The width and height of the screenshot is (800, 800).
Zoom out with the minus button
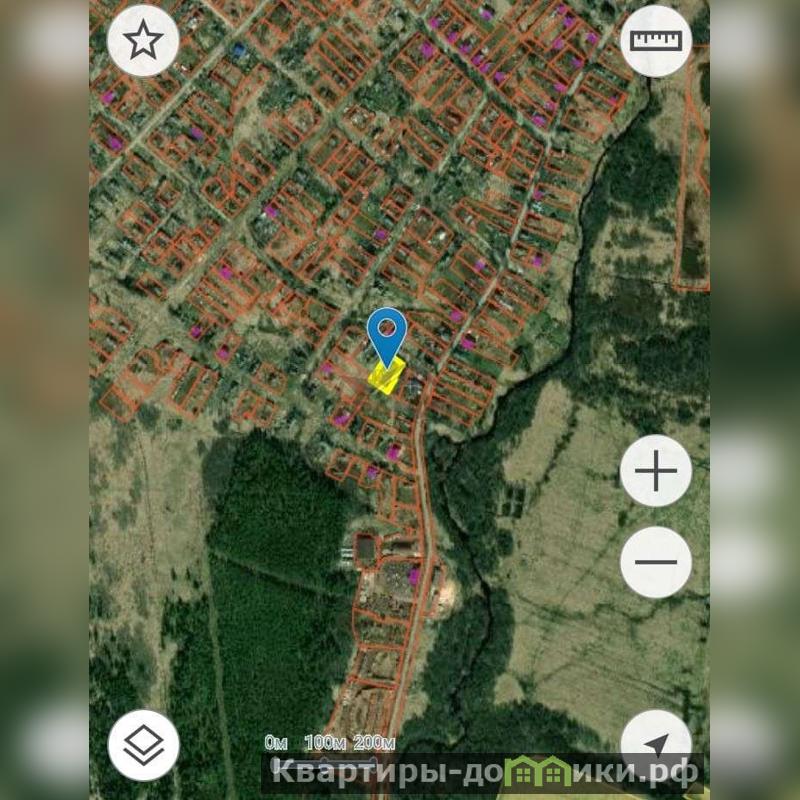coord(656,562)
